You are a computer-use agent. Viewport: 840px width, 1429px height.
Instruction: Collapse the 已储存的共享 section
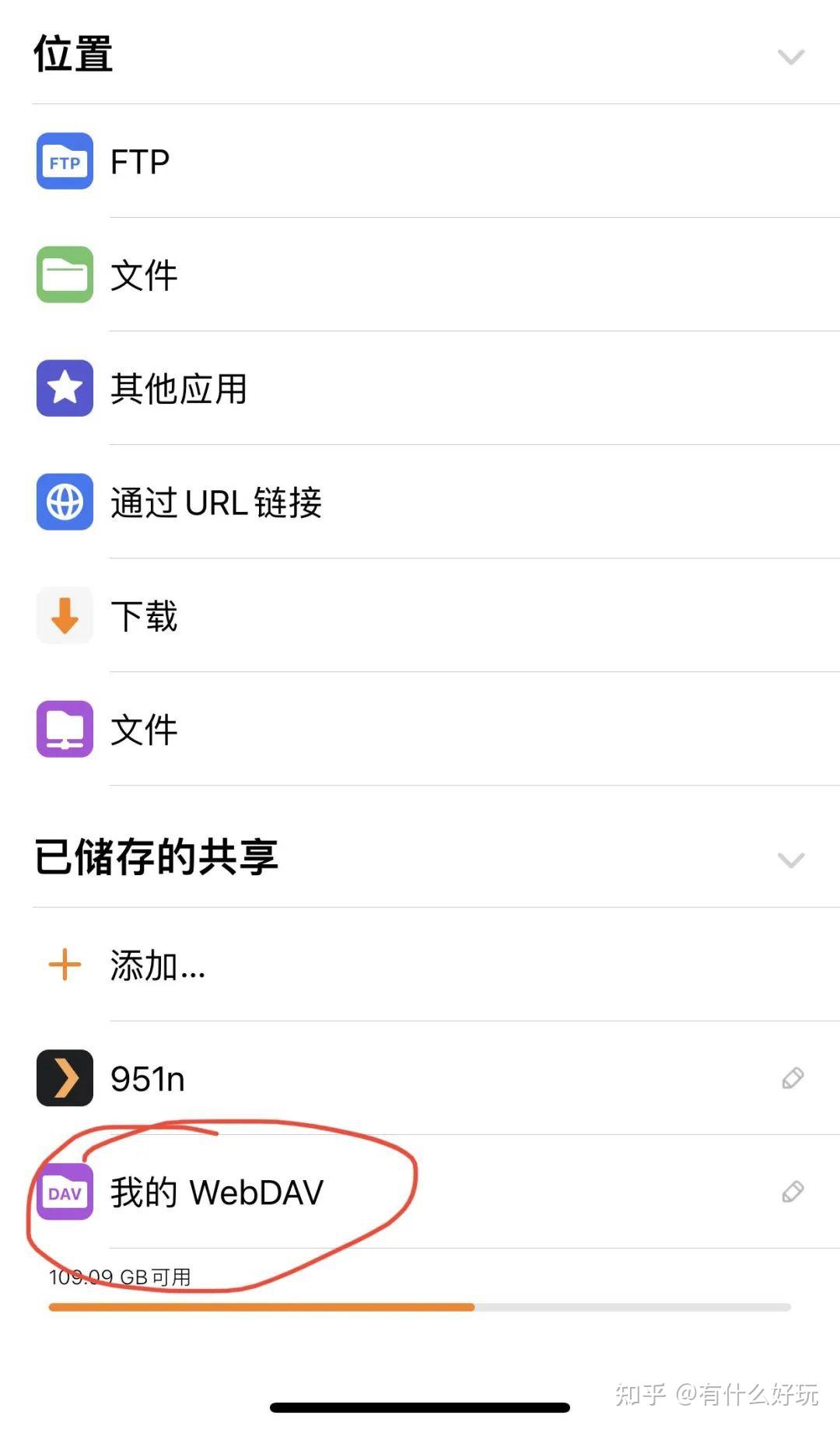(x=790, y=860)
